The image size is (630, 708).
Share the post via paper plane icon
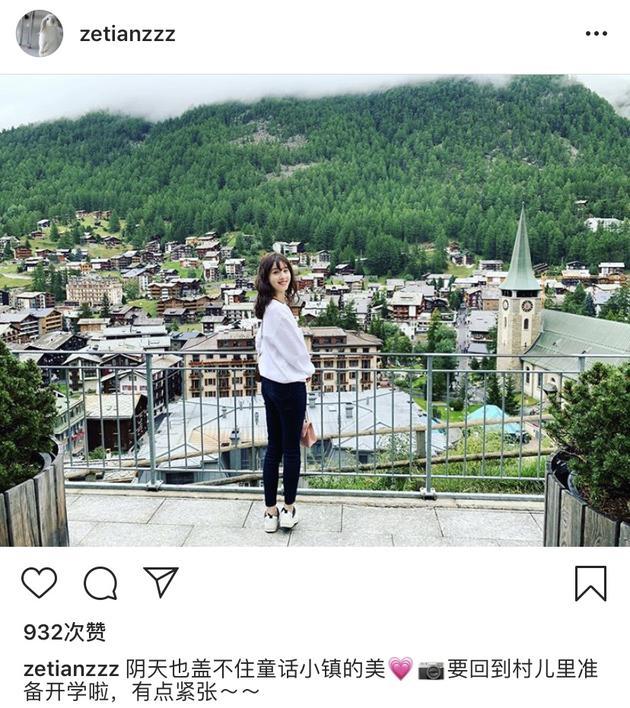click(x=160, y=582)
